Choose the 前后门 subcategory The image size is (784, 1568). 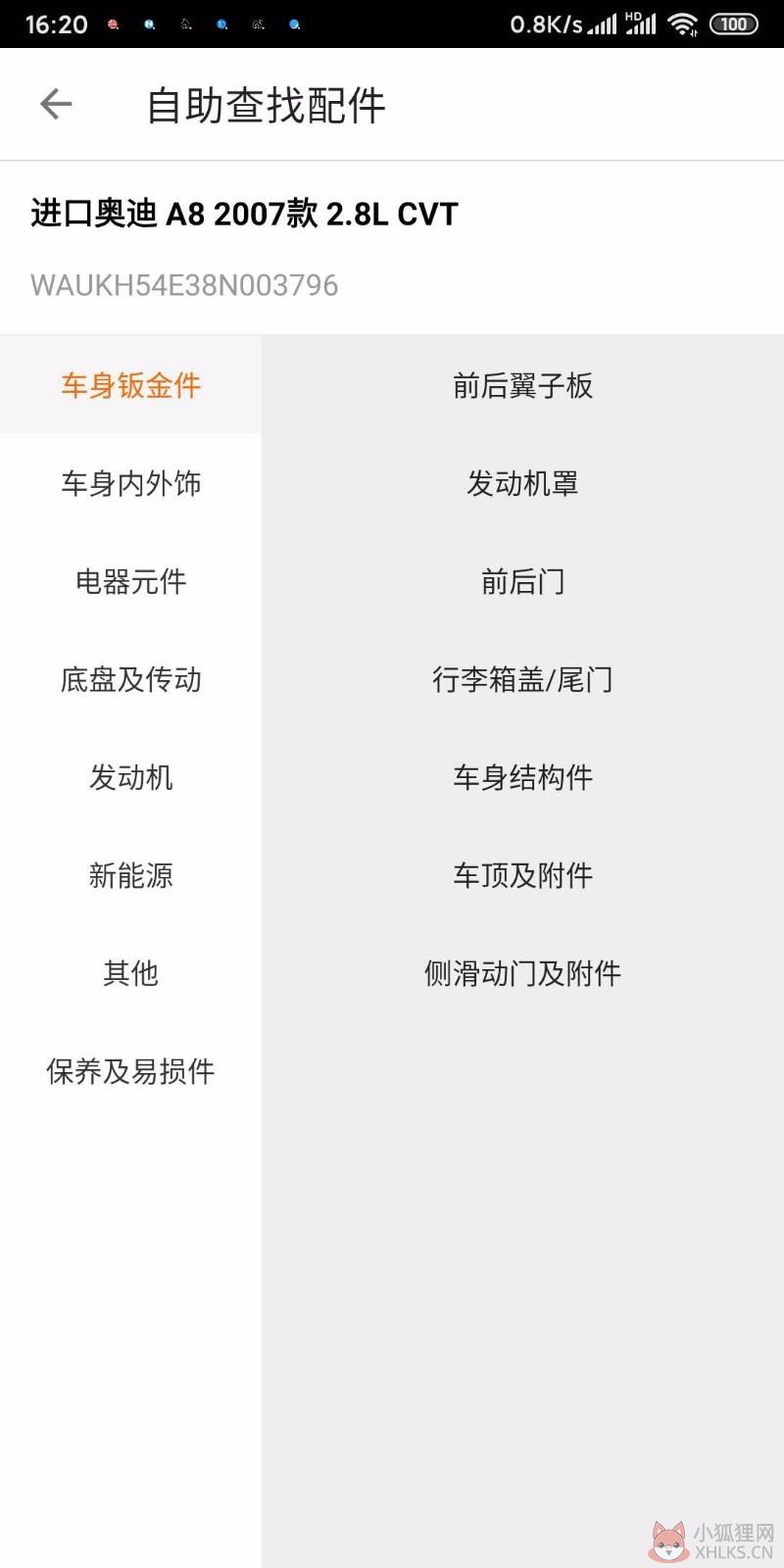pos(522,580)
